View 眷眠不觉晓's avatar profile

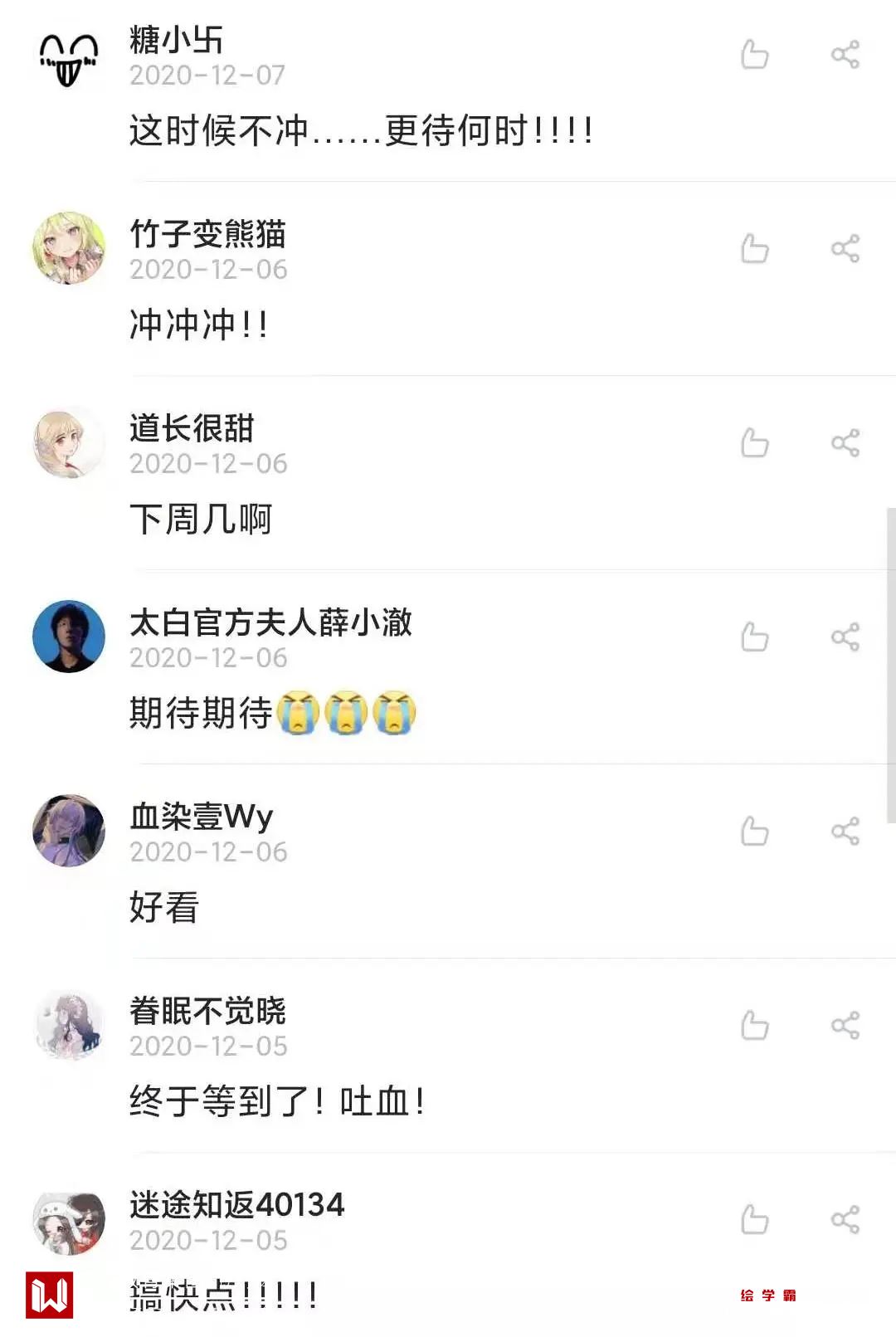(x=69, y=1026)
